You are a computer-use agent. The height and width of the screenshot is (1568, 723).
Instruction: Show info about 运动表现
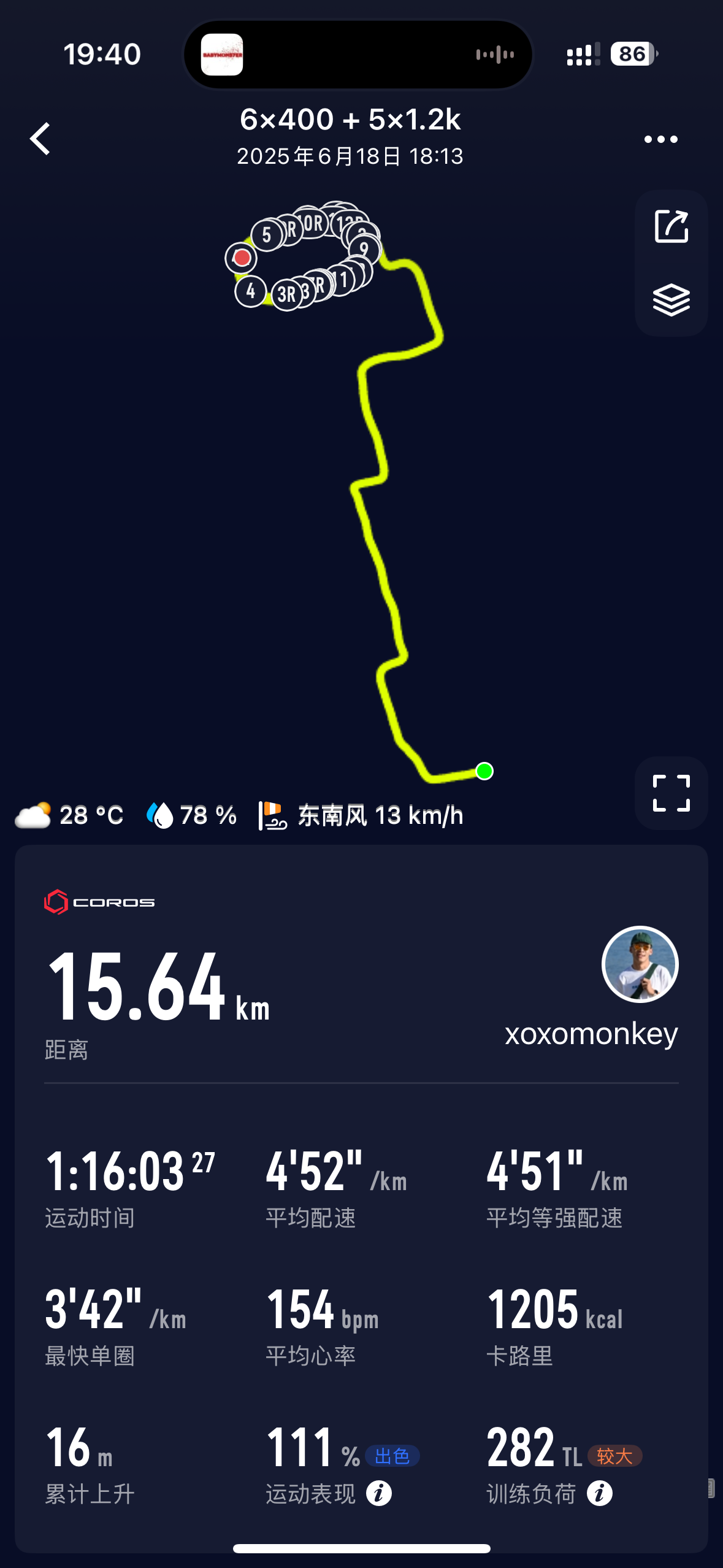coord(379,1493)
